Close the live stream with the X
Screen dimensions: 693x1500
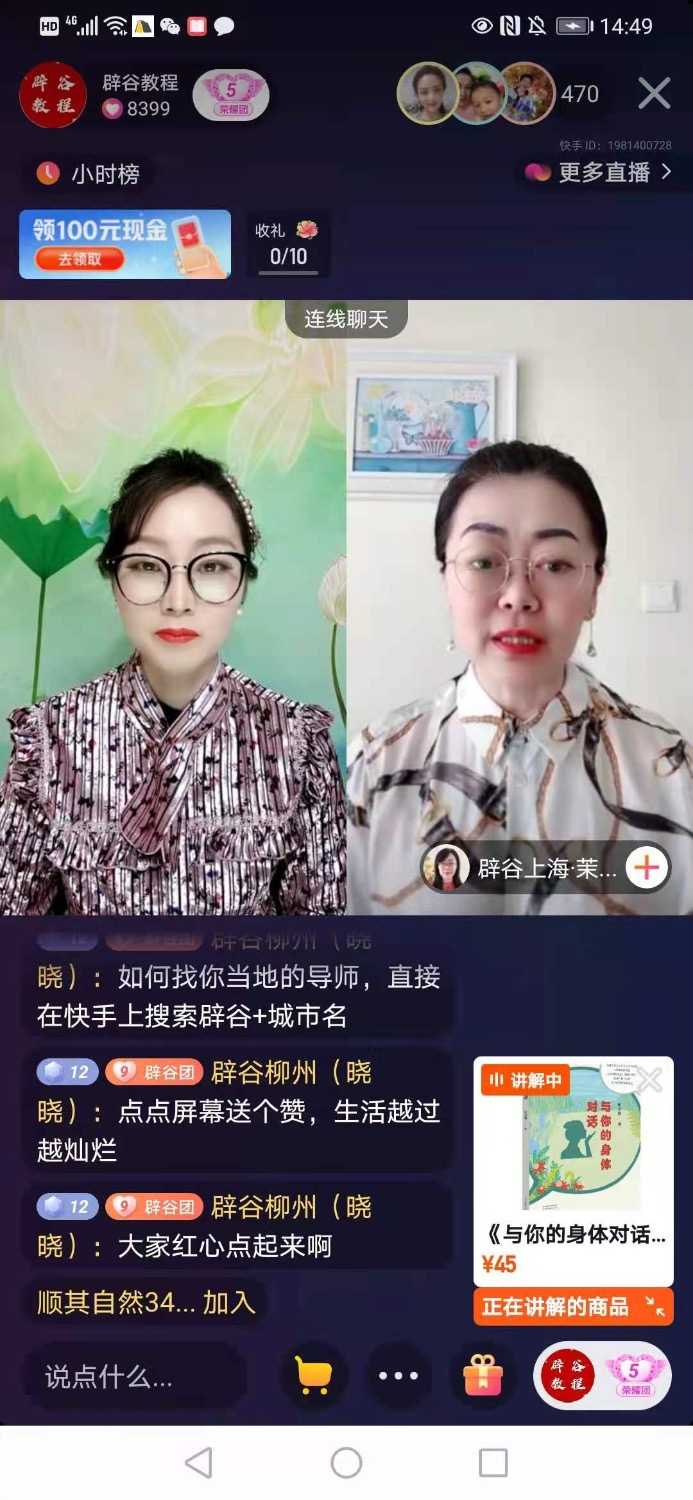654,94
